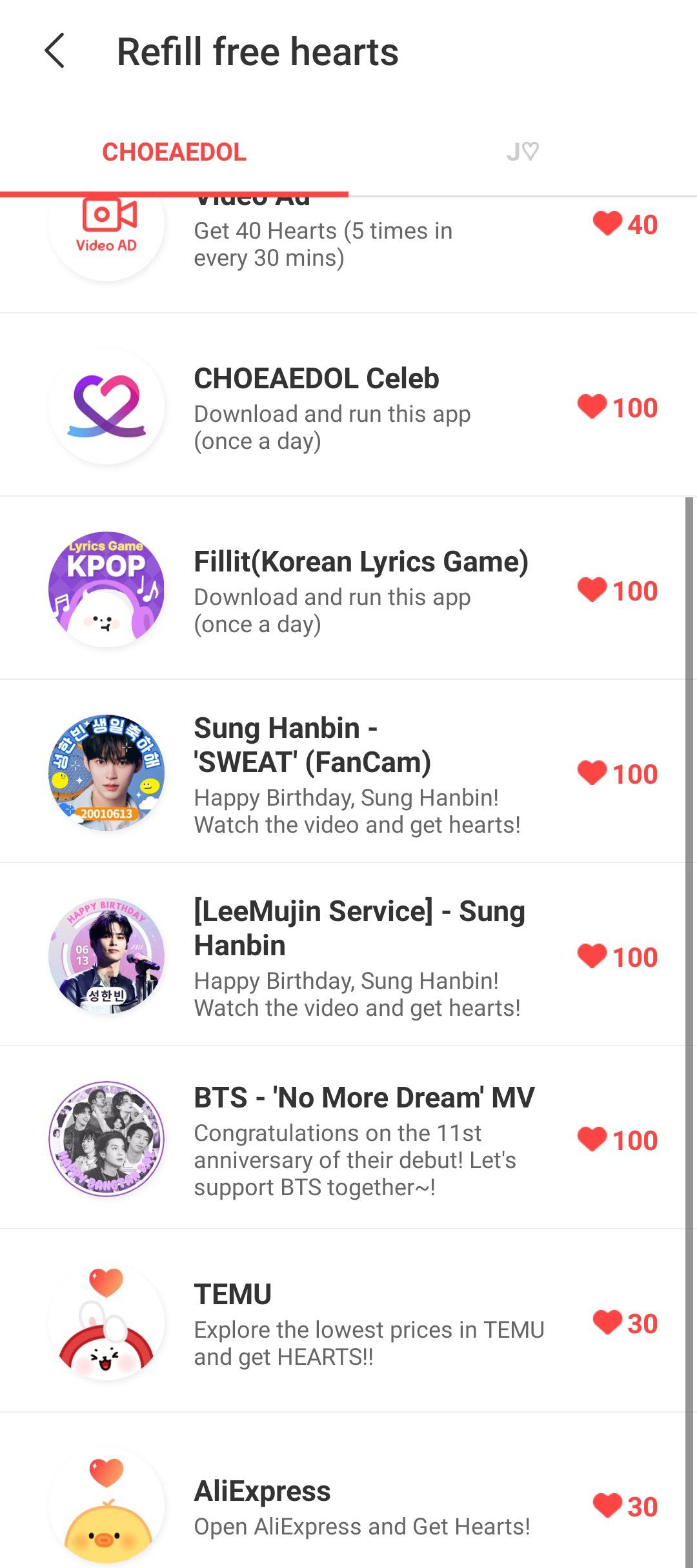Screen dimensions: 697x1568
Task: Open Sung Hanbin 'SWEAT' FanCam video
Action: (x=348, y=773)
